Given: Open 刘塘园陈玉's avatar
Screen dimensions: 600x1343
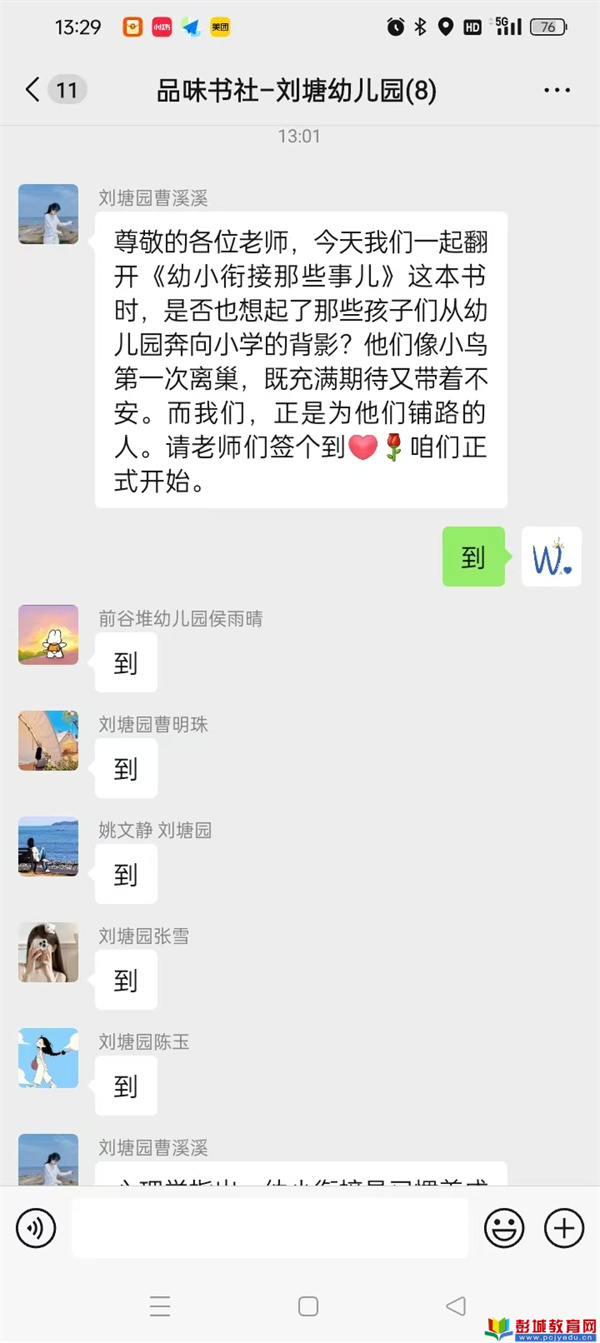Looking at the screenshot, I should (x=48, y=1059).
